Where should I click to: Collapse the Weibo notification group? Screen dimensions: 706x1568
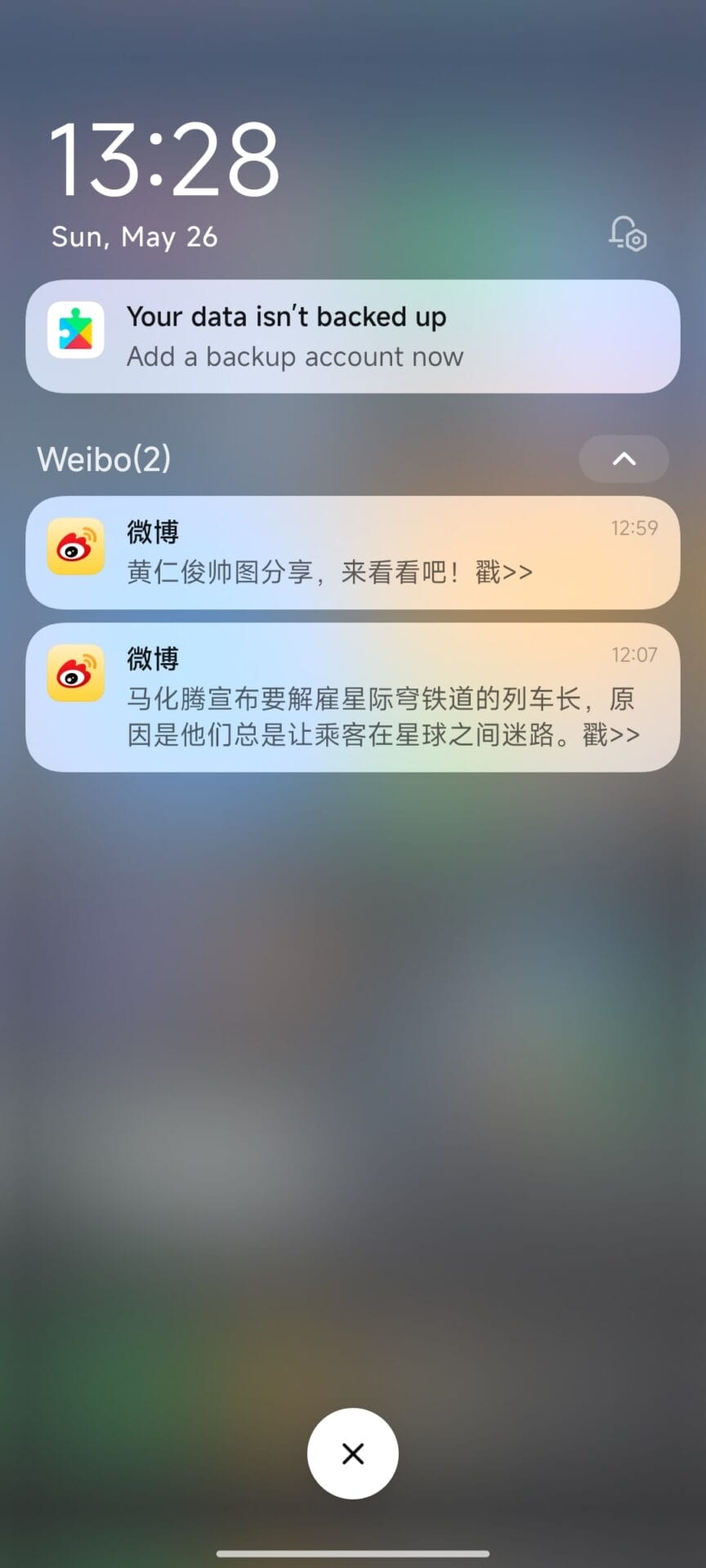click(623, 459)
